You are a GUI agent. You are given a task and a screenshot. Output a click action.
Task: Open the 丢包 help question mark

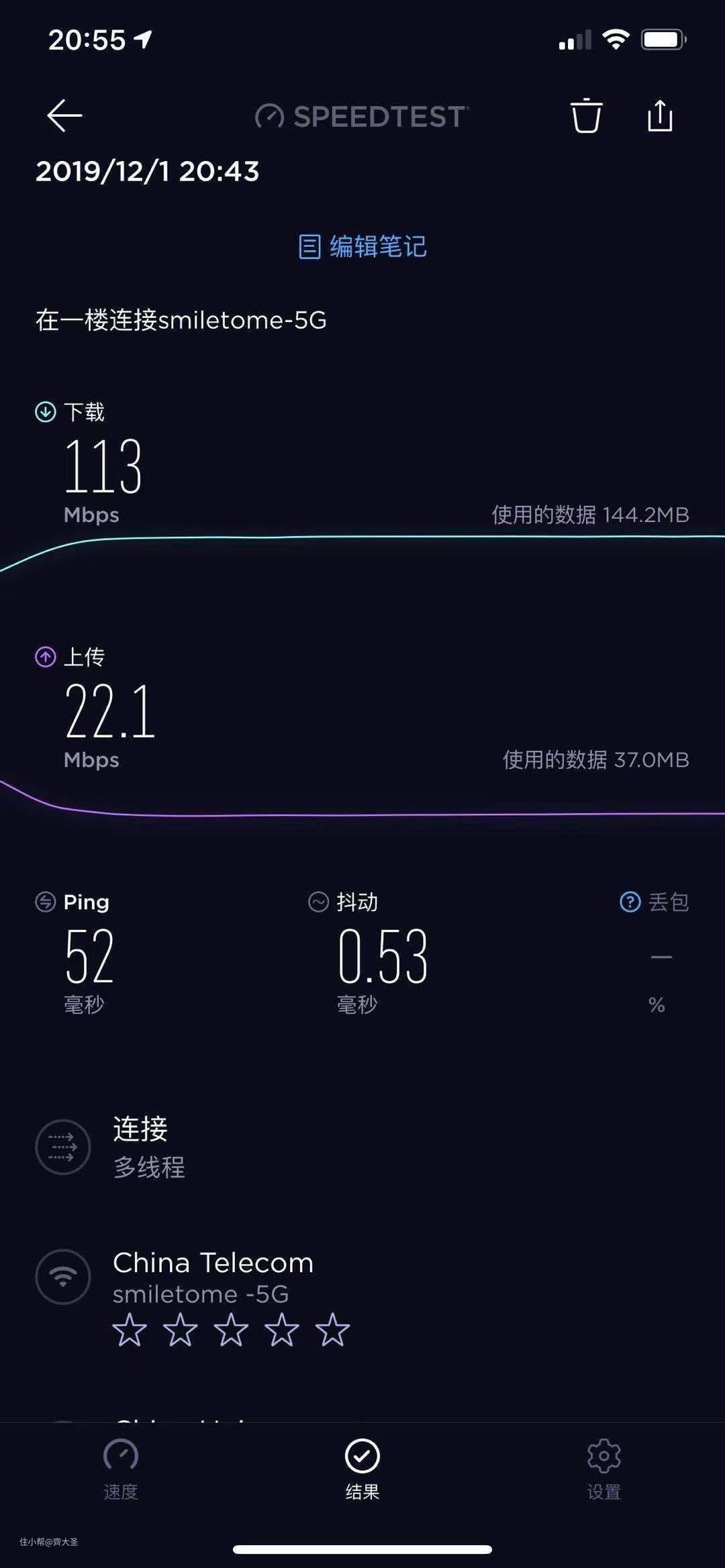(x=630, y=902)
